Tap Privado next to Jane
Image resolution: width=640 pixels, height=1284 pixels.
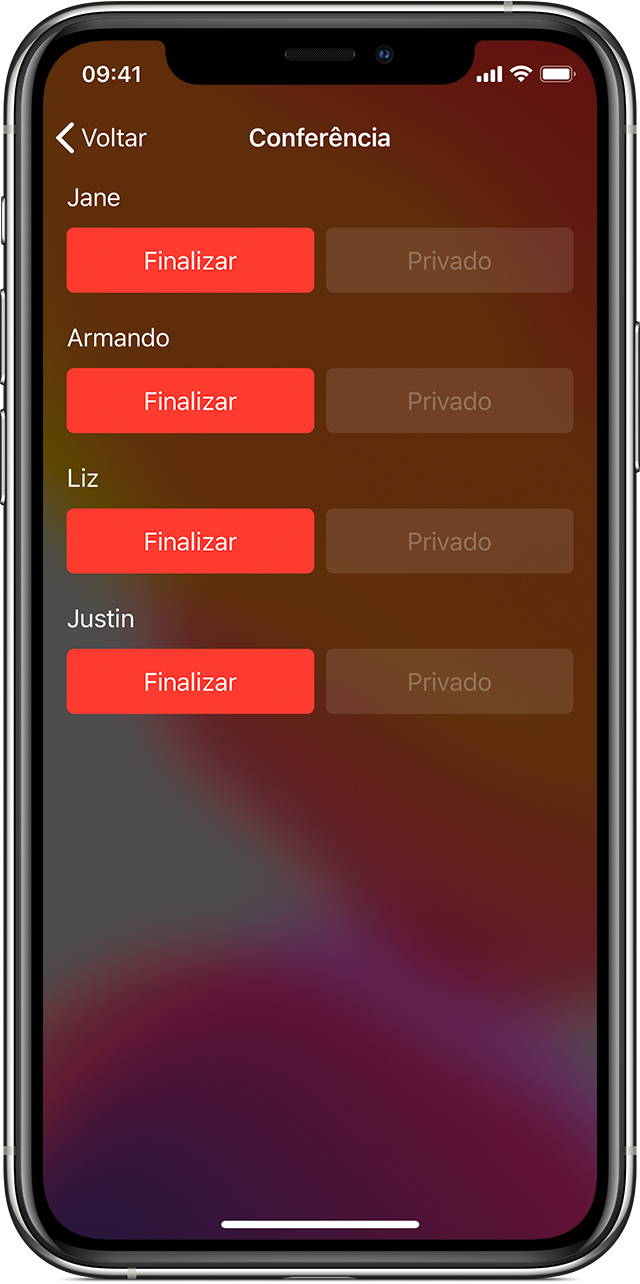(x=449, y=261)
